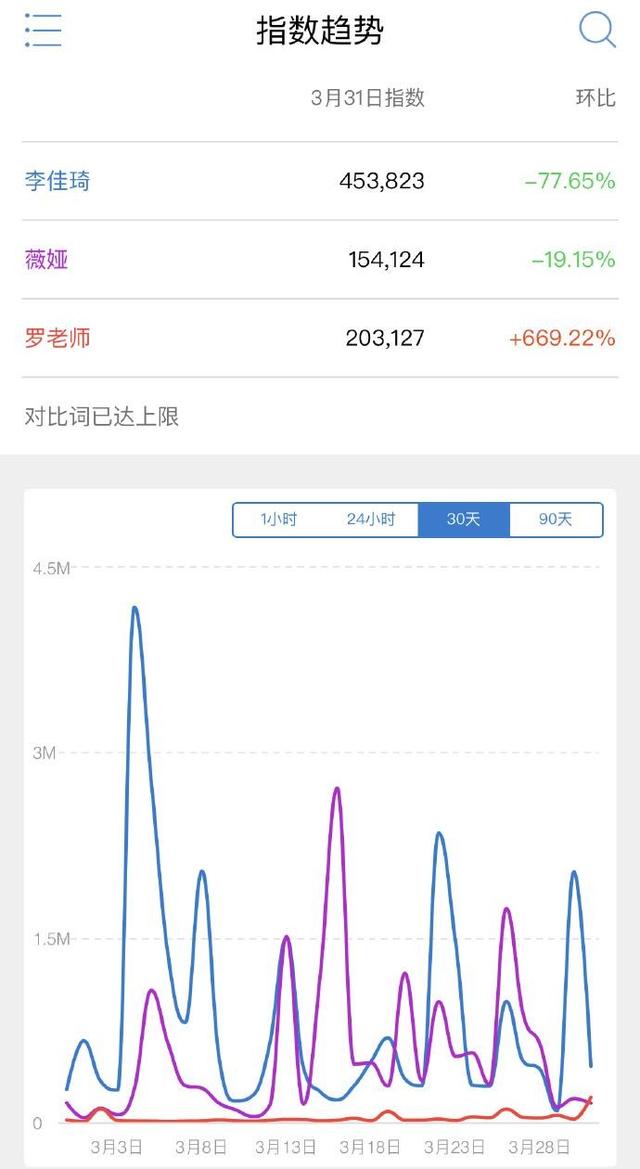Image resolution: width=640 pixels, height=1169 pixels.
Task: Open the menu list icon
Action: point(43,31)
